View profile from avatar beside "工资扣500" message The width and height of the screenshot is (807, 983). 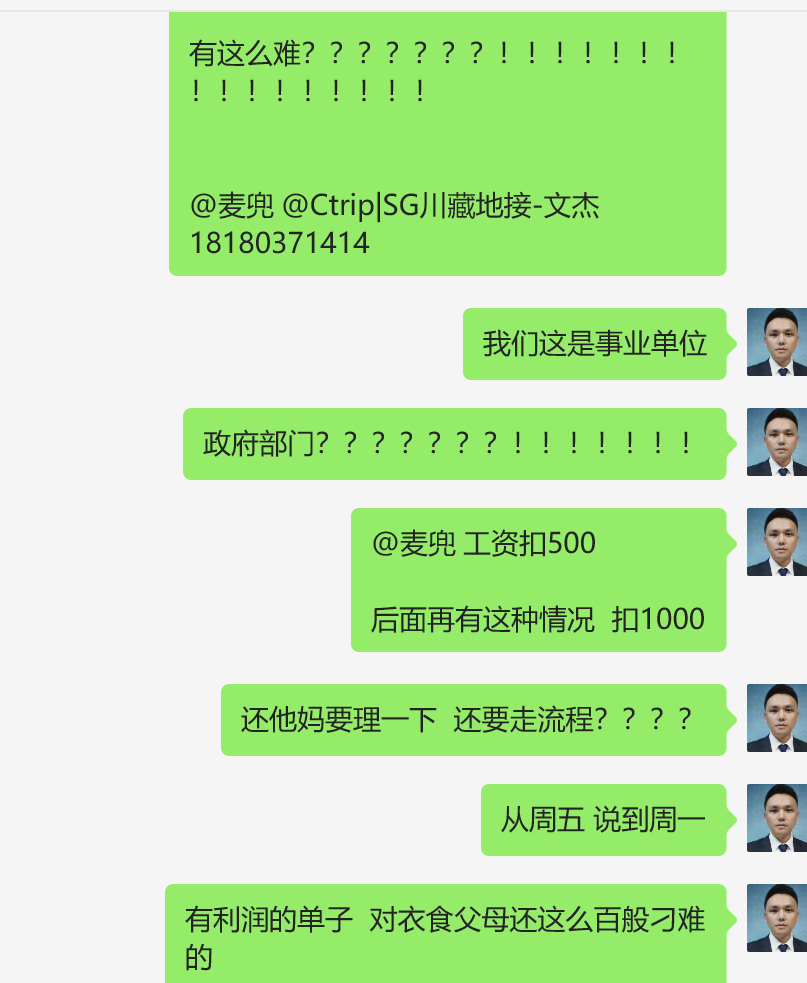(x=777, y=542)
